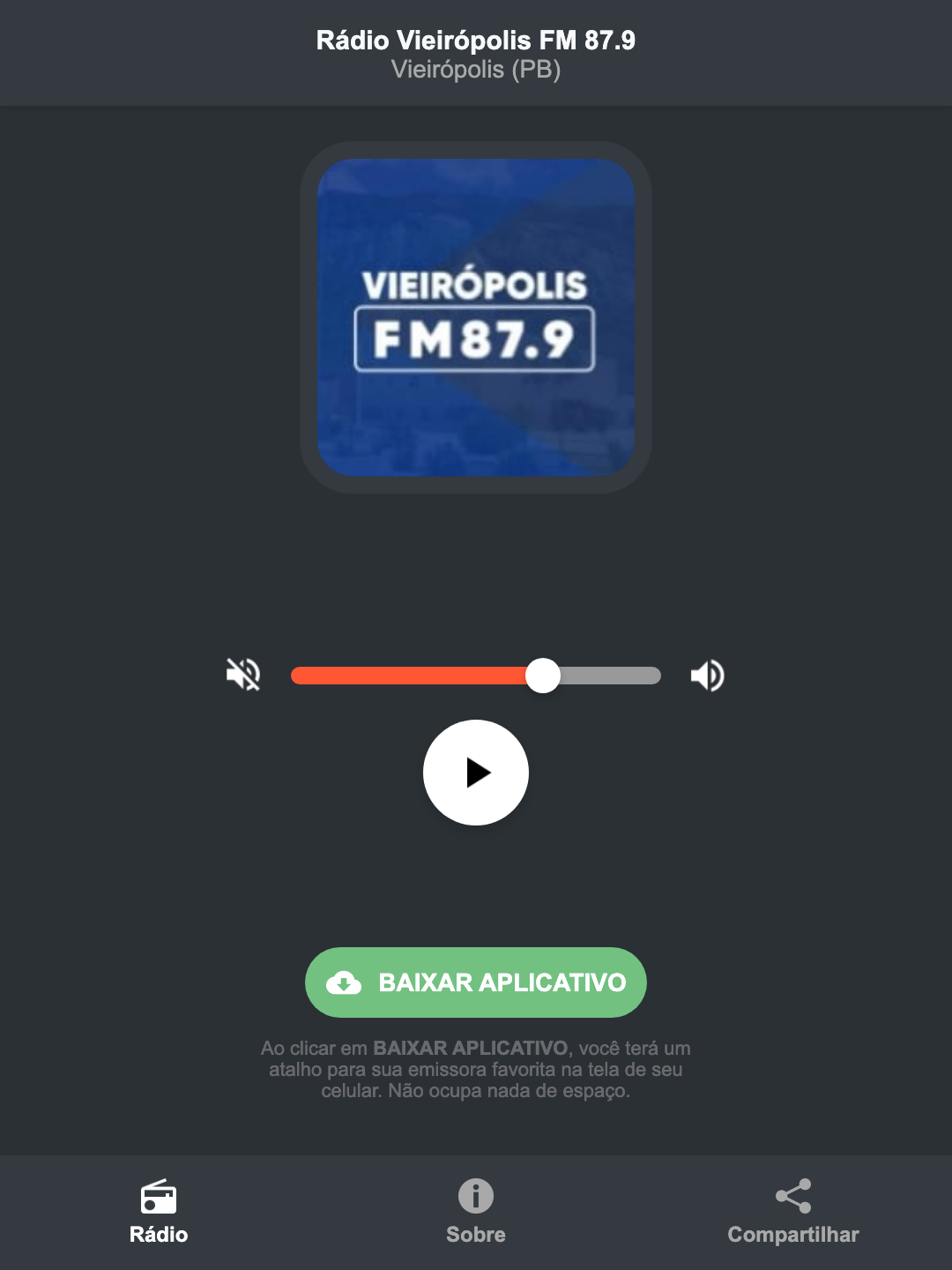The width and height of the screenshot is (952, 1270).
Task: Click the Vieirópolis FM 87.9 station logo
Action: click(475, 317)
